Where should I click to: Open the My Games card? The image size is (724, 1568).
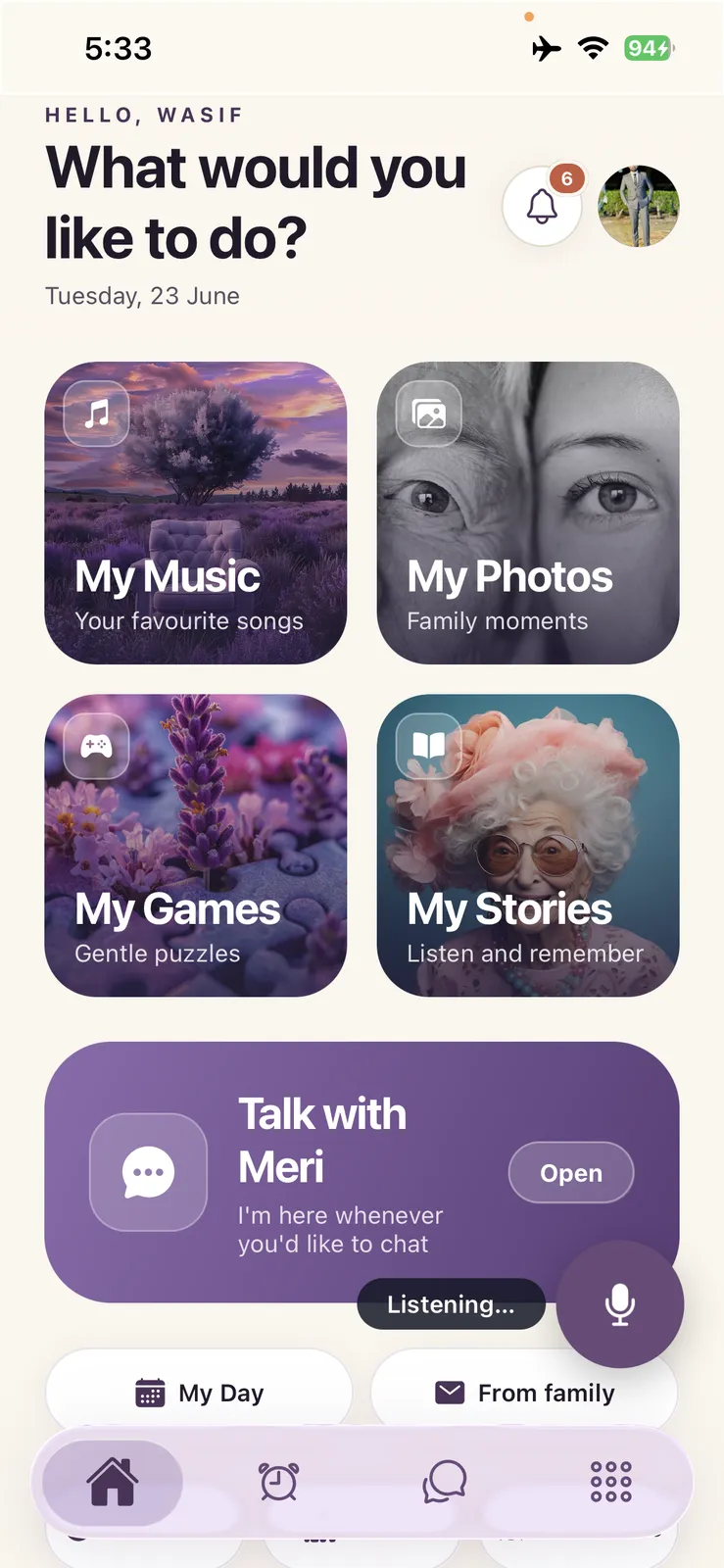196,846
